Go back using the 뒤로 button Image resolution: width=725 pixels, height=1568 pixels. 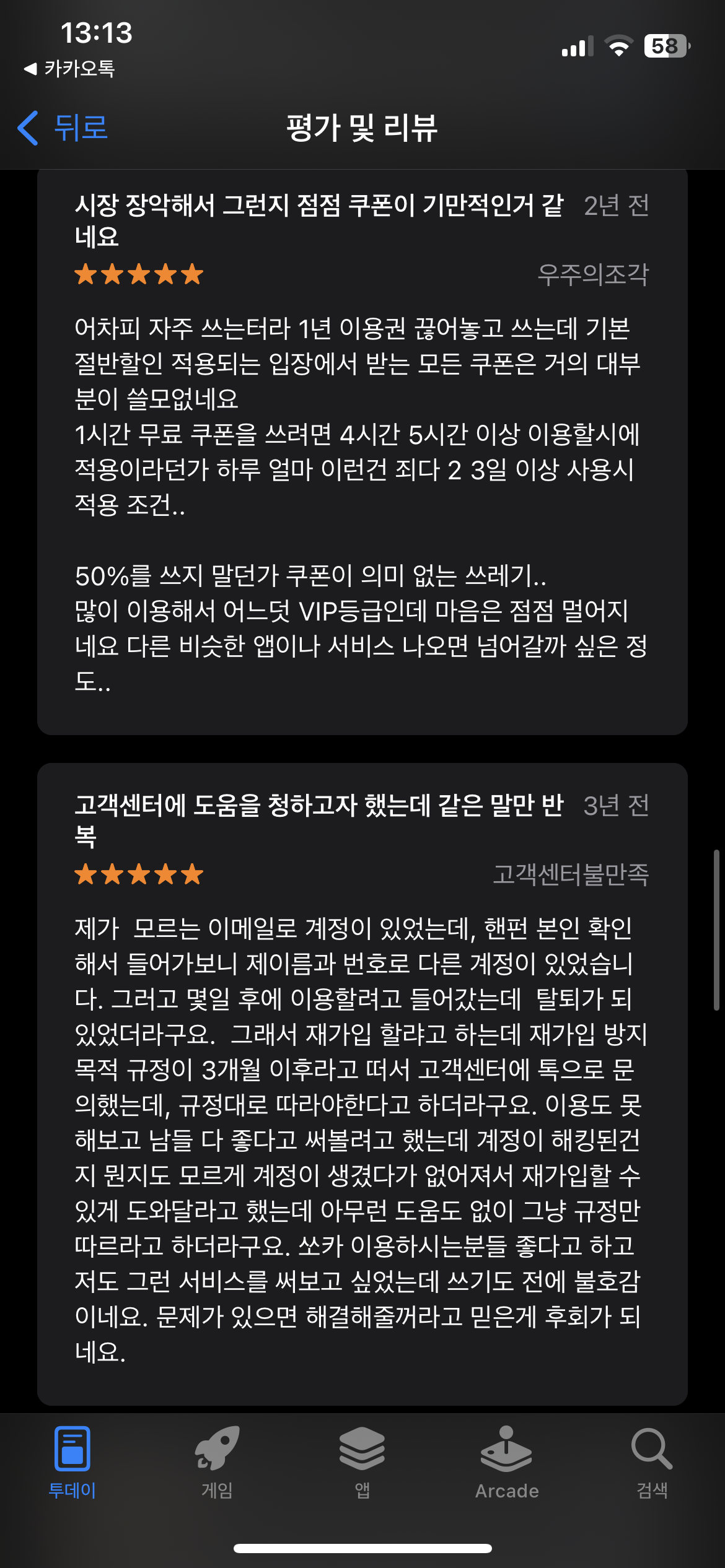[63, 128]
